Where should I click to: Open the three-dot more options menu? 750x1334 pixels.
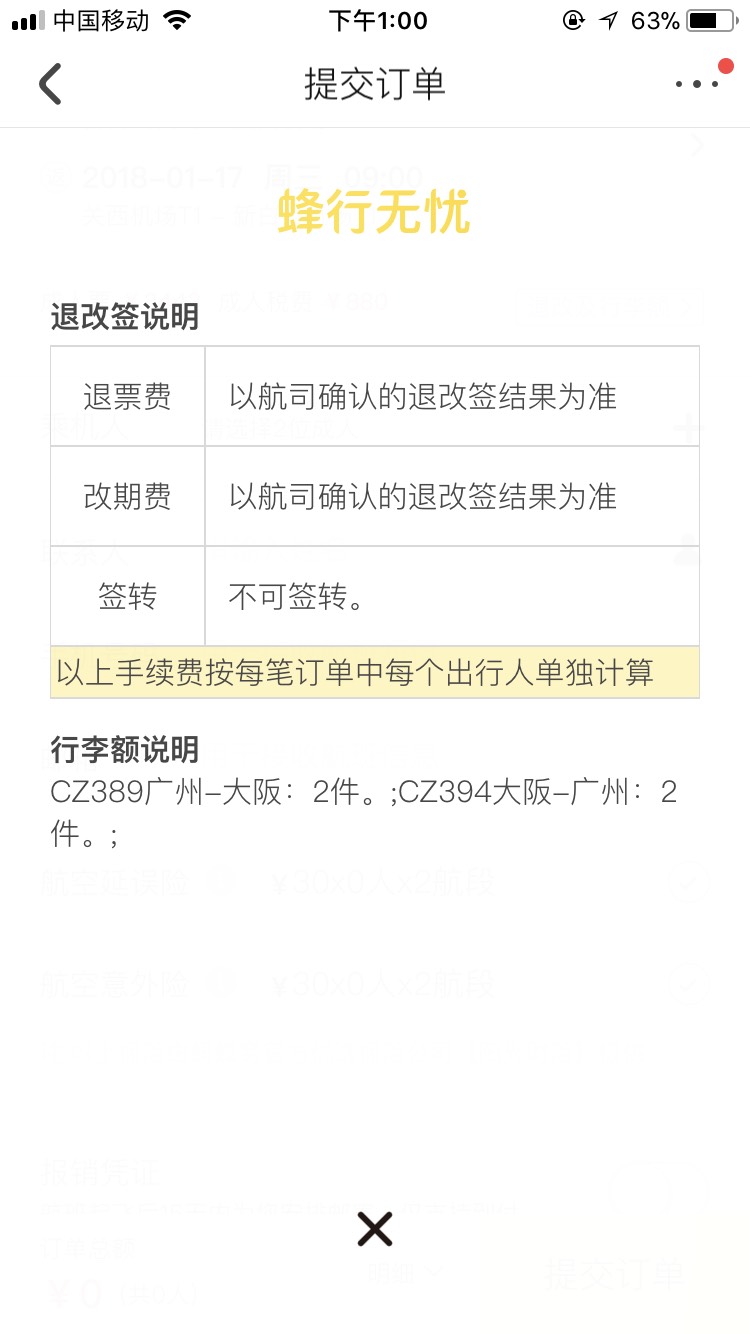point(698,84)
